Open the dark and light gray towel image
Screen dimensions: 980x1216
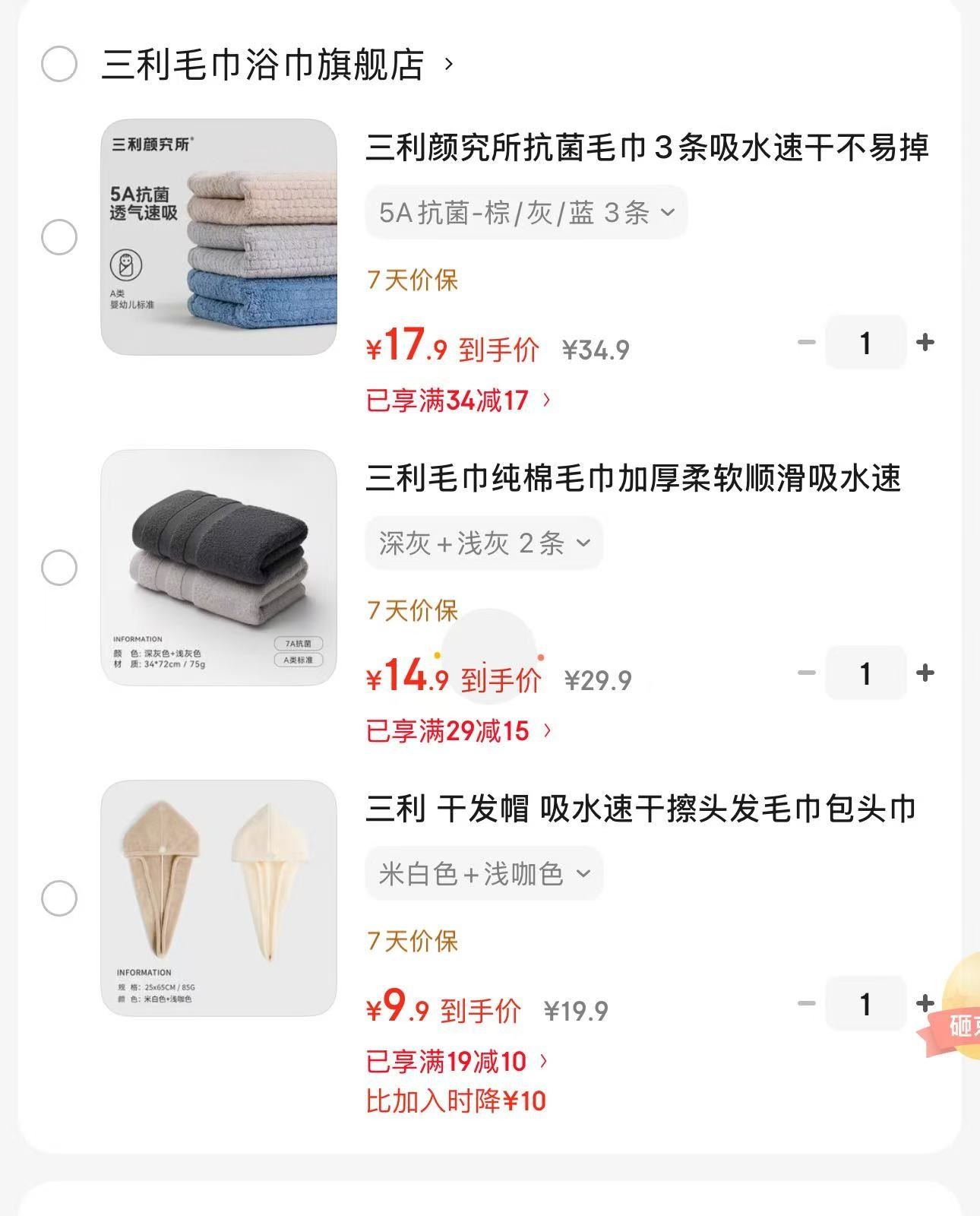click(219, 568)
